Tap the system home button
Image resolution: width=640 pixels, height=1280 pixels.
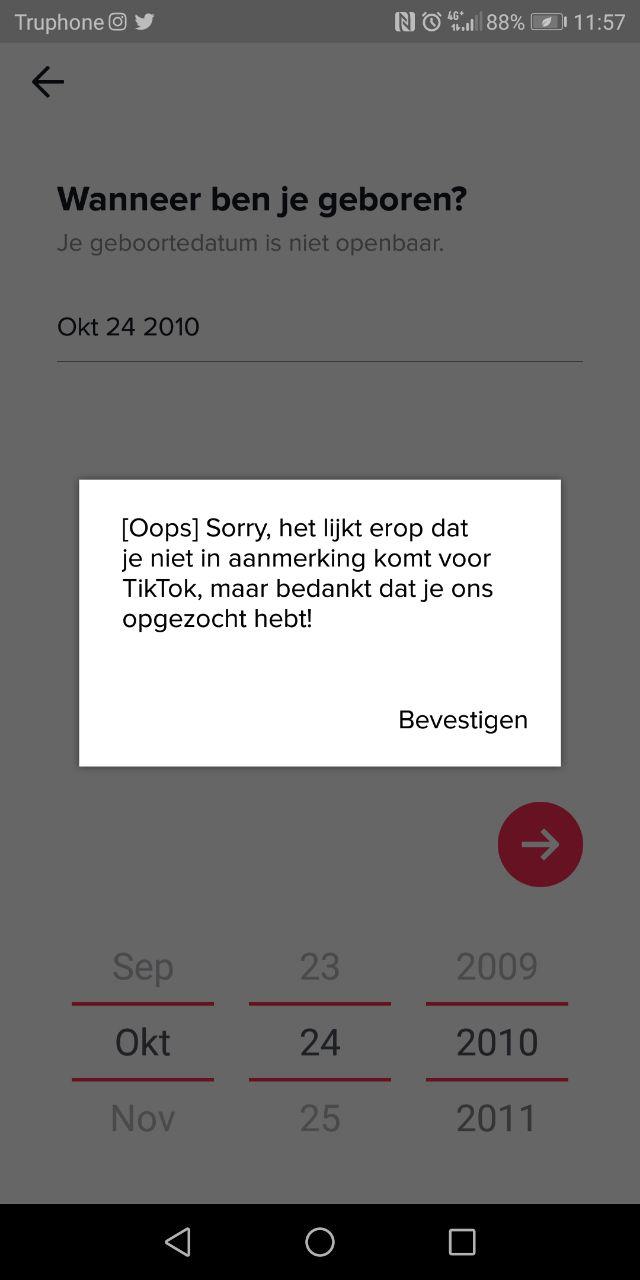point(320,1242)
